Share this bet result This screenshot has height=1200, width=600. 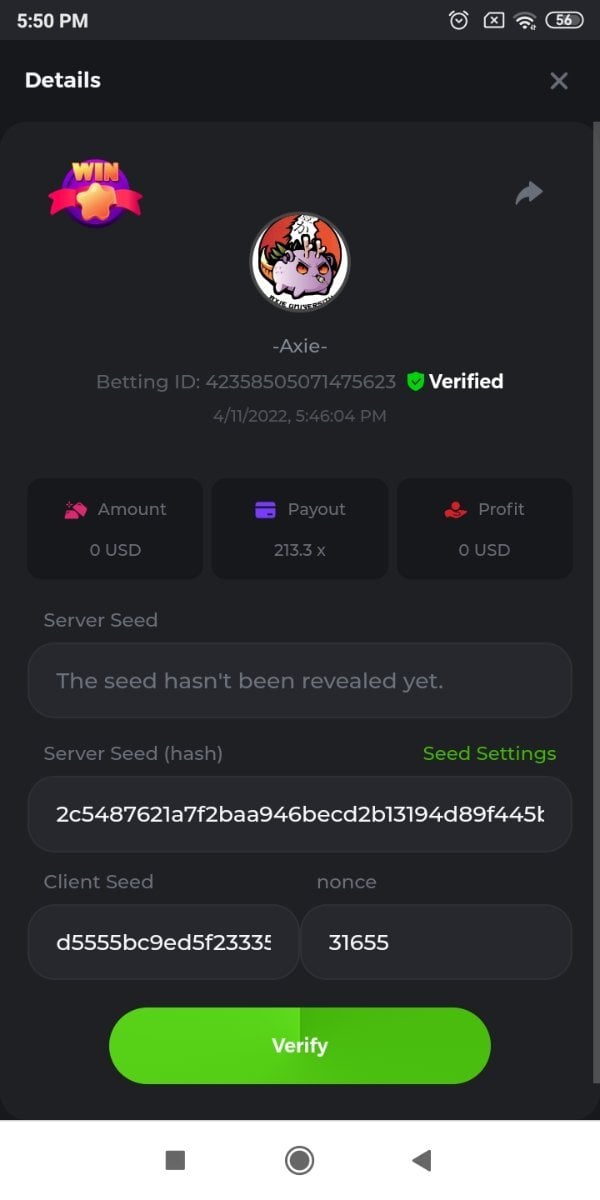coord(529,193)
